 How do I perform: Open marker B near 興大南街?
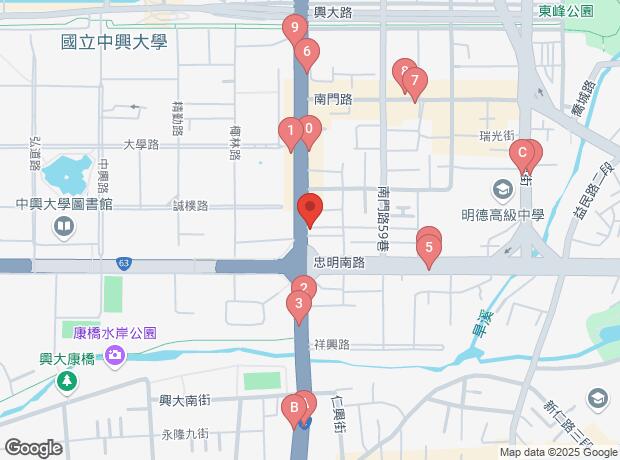coord(294,407)
